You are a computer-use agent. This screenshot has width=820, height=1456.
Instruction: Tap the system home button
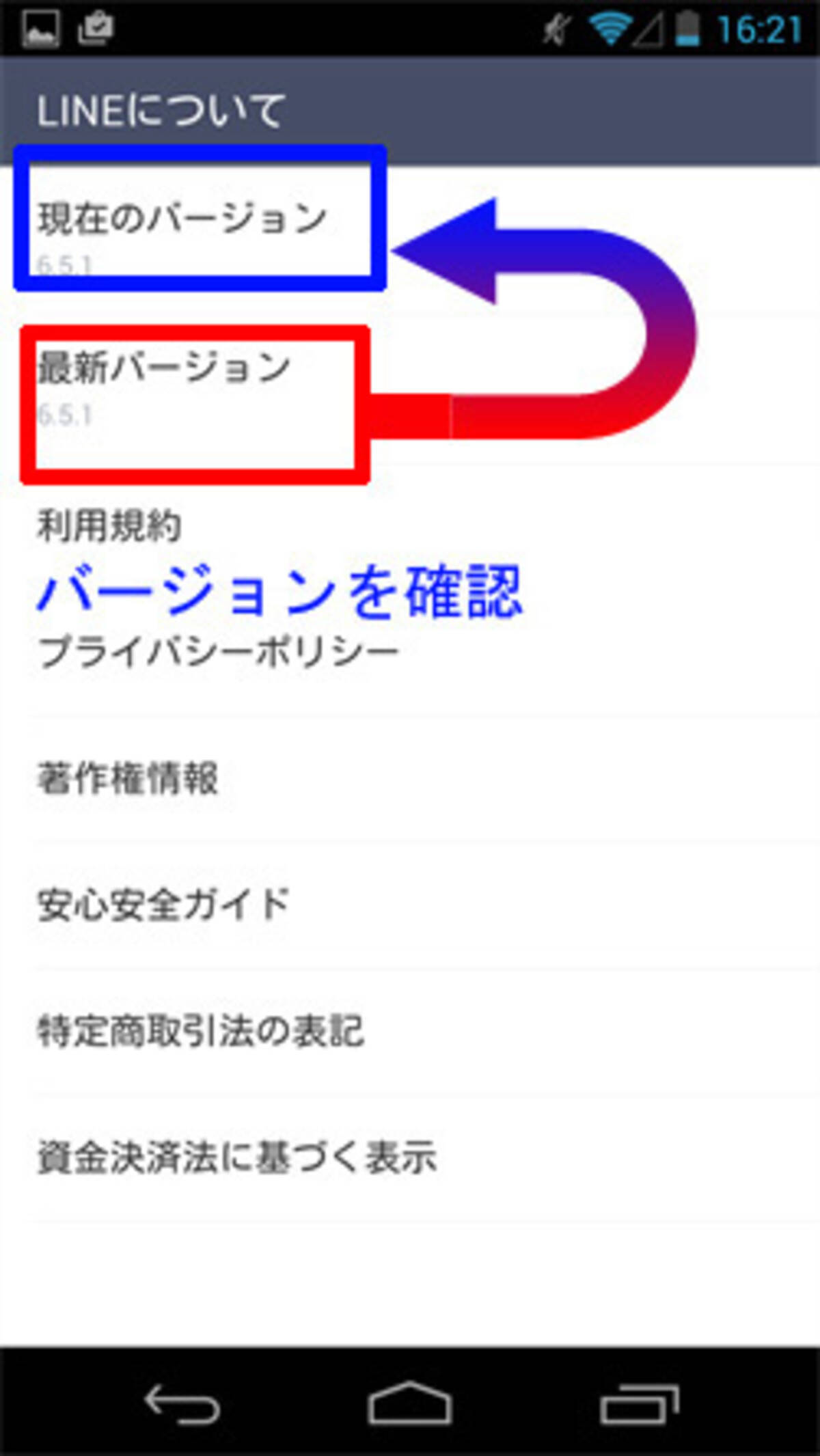[x=410, y=1404]
